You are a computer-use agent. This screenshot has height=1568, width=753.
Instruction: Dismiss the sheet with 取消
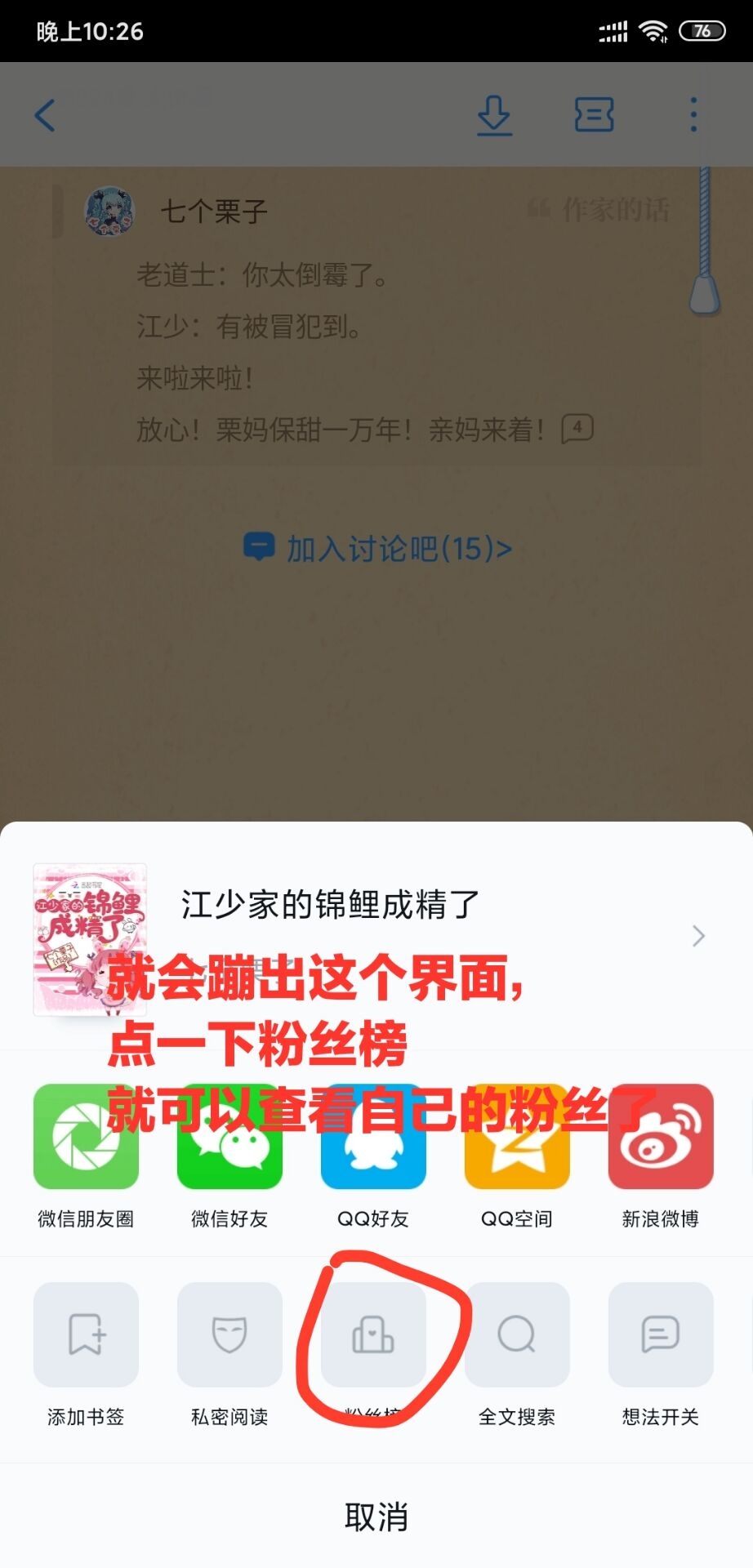[376, 1517]
